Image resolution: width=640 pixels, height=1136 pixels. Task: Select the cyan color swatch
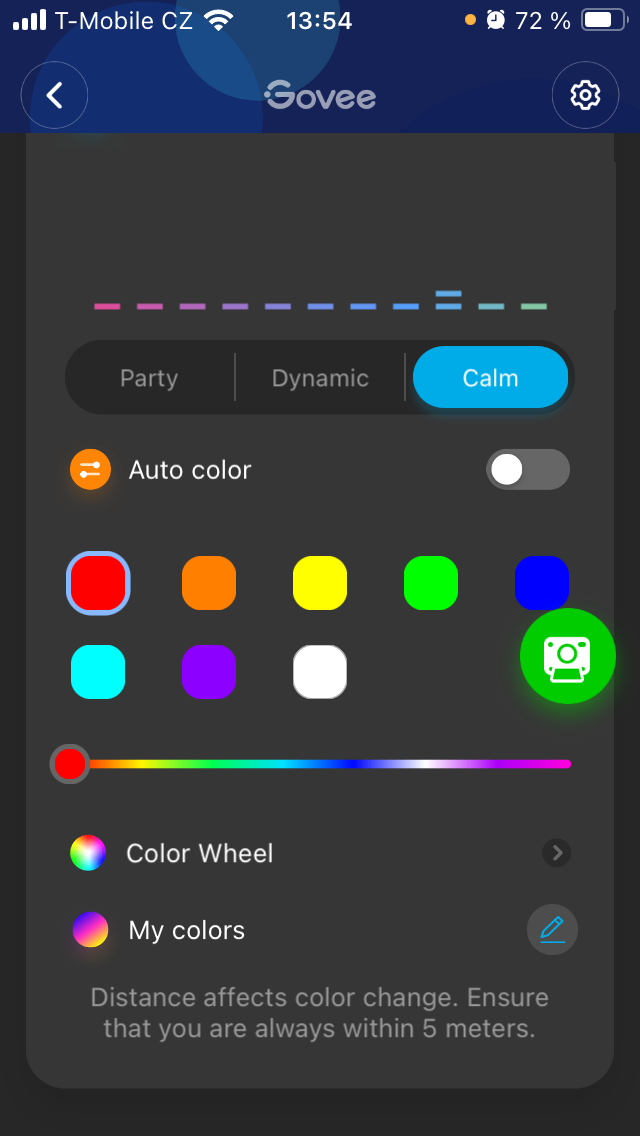coord(98,672)
